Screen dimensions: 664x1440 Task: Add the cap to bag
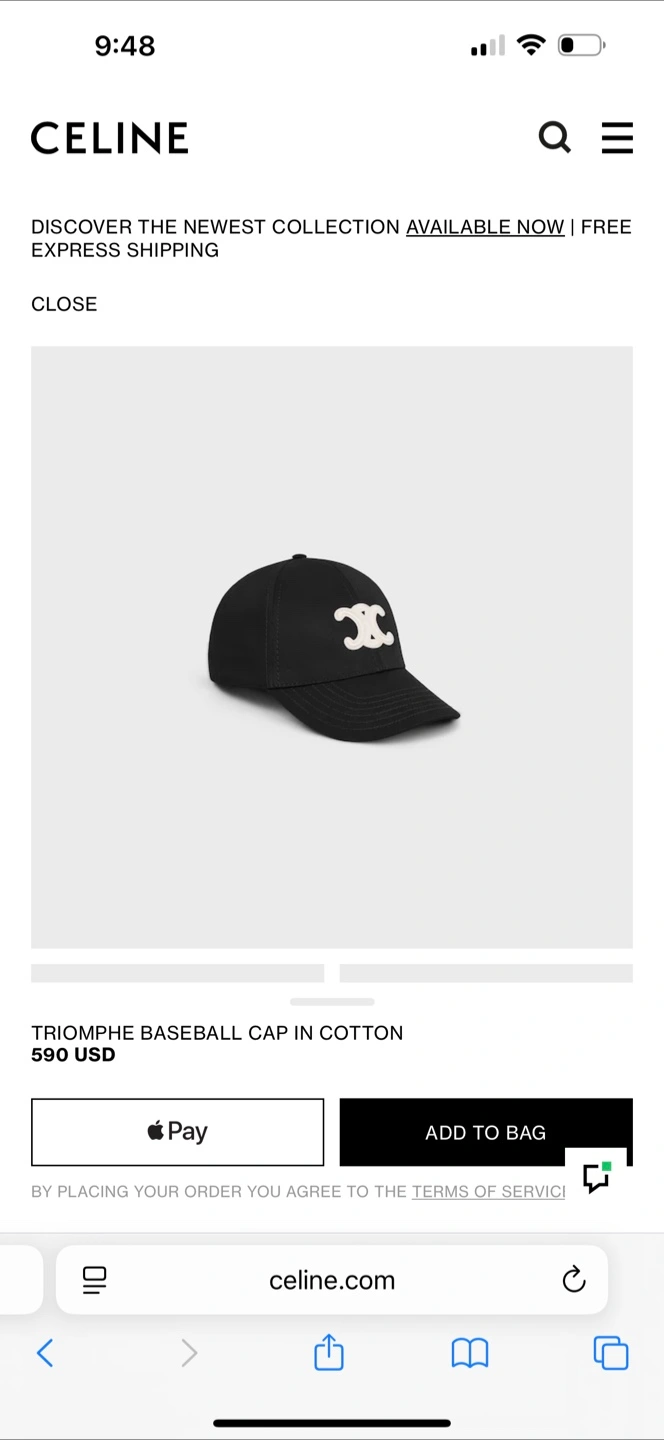click(x=485, y=1132)
